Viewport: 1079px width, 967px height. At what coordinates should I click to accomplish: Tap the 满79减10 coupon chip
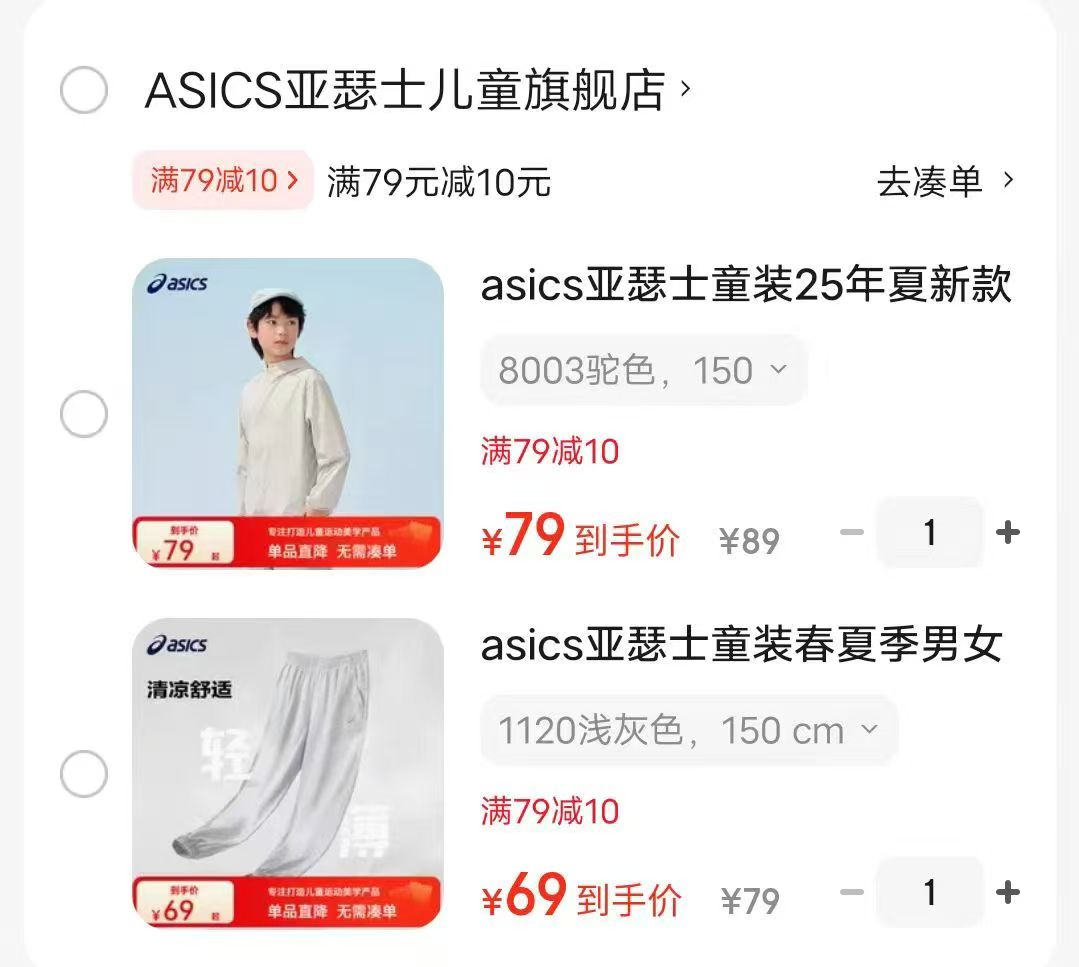[x=223, y=181]
